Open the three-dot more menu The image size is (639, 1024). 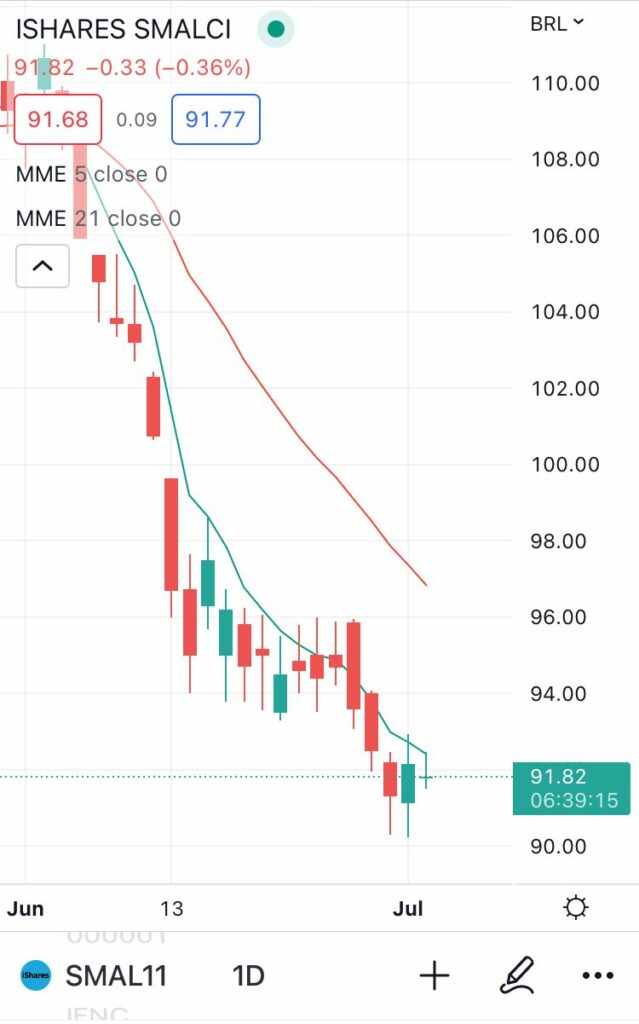tap(597, 976)
